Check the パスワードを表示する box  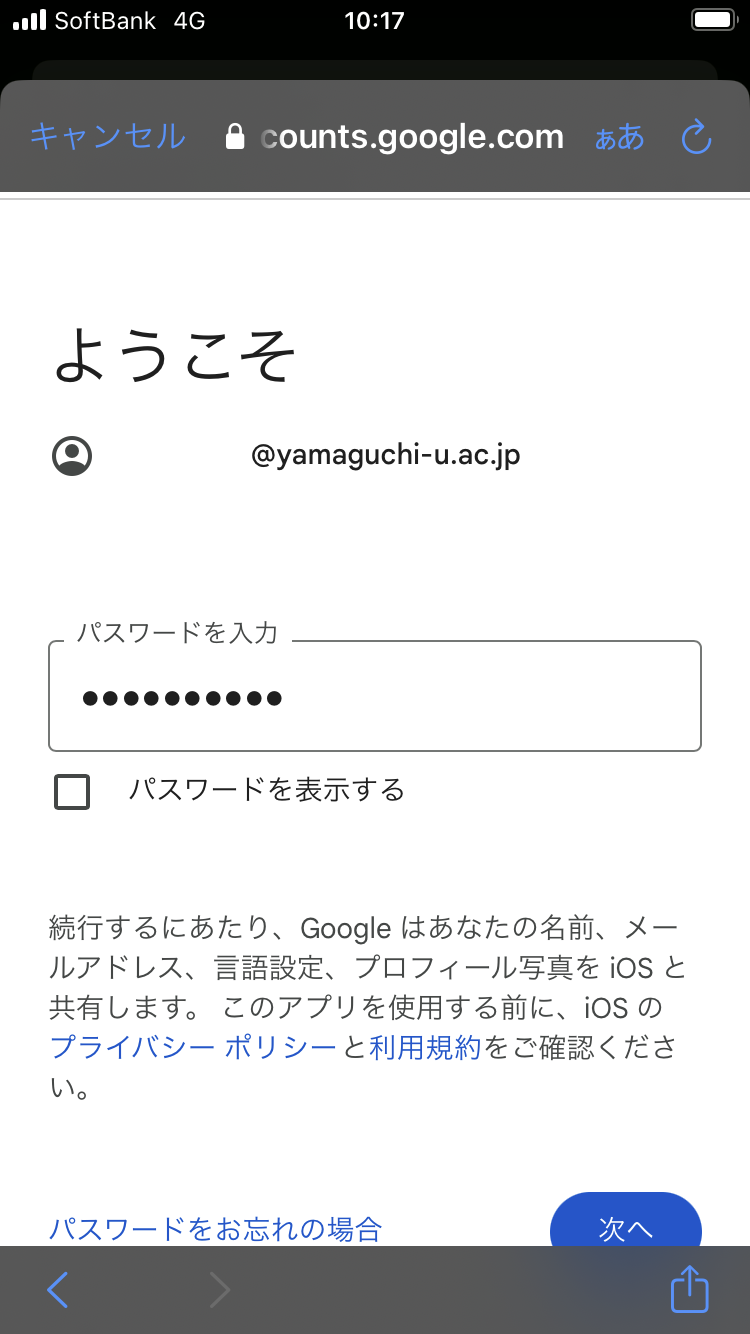pos(72,792)
